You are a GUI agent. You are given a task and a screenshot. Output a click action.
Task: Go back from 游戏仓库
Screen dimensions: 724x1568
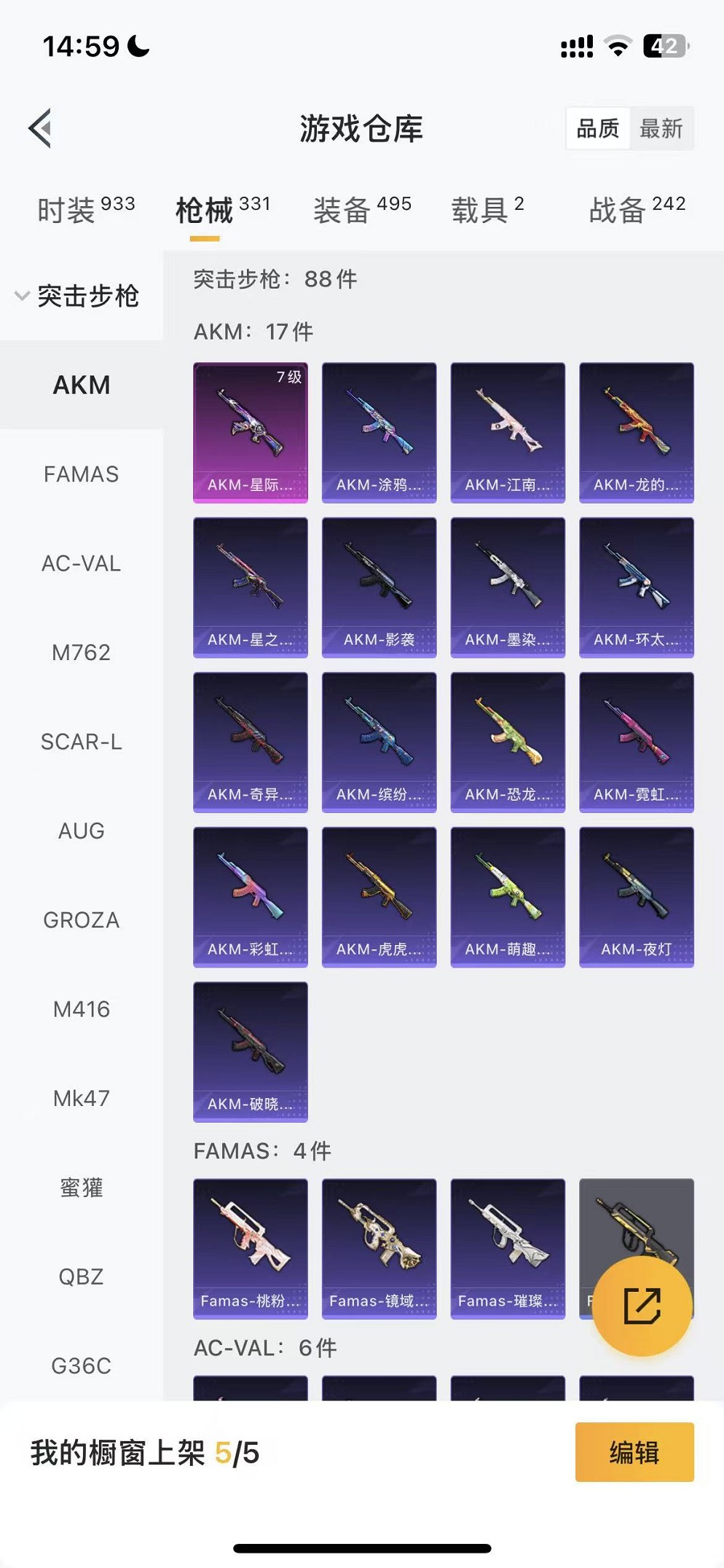coord(41,128)
